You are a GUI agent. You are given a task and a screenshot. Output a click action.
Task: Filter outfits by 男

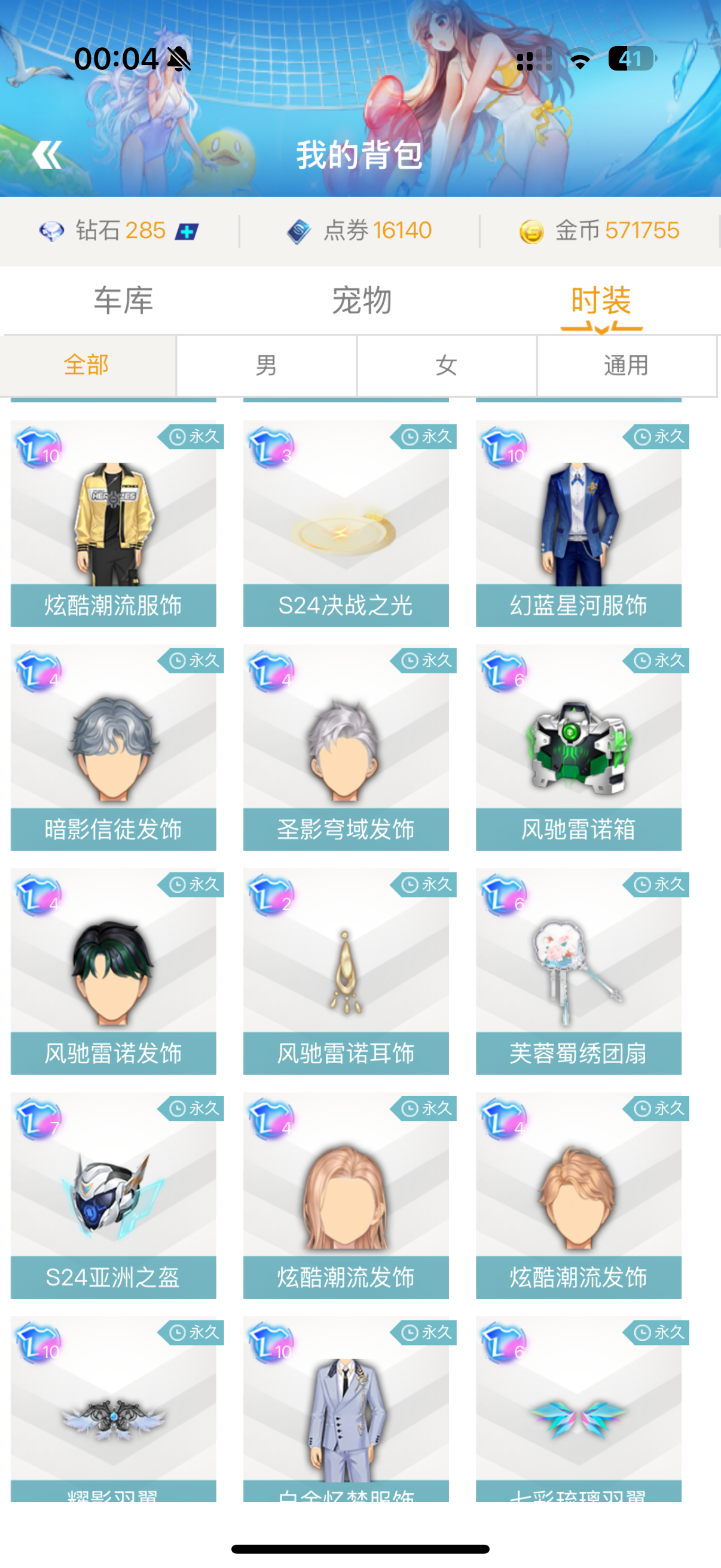267,365
